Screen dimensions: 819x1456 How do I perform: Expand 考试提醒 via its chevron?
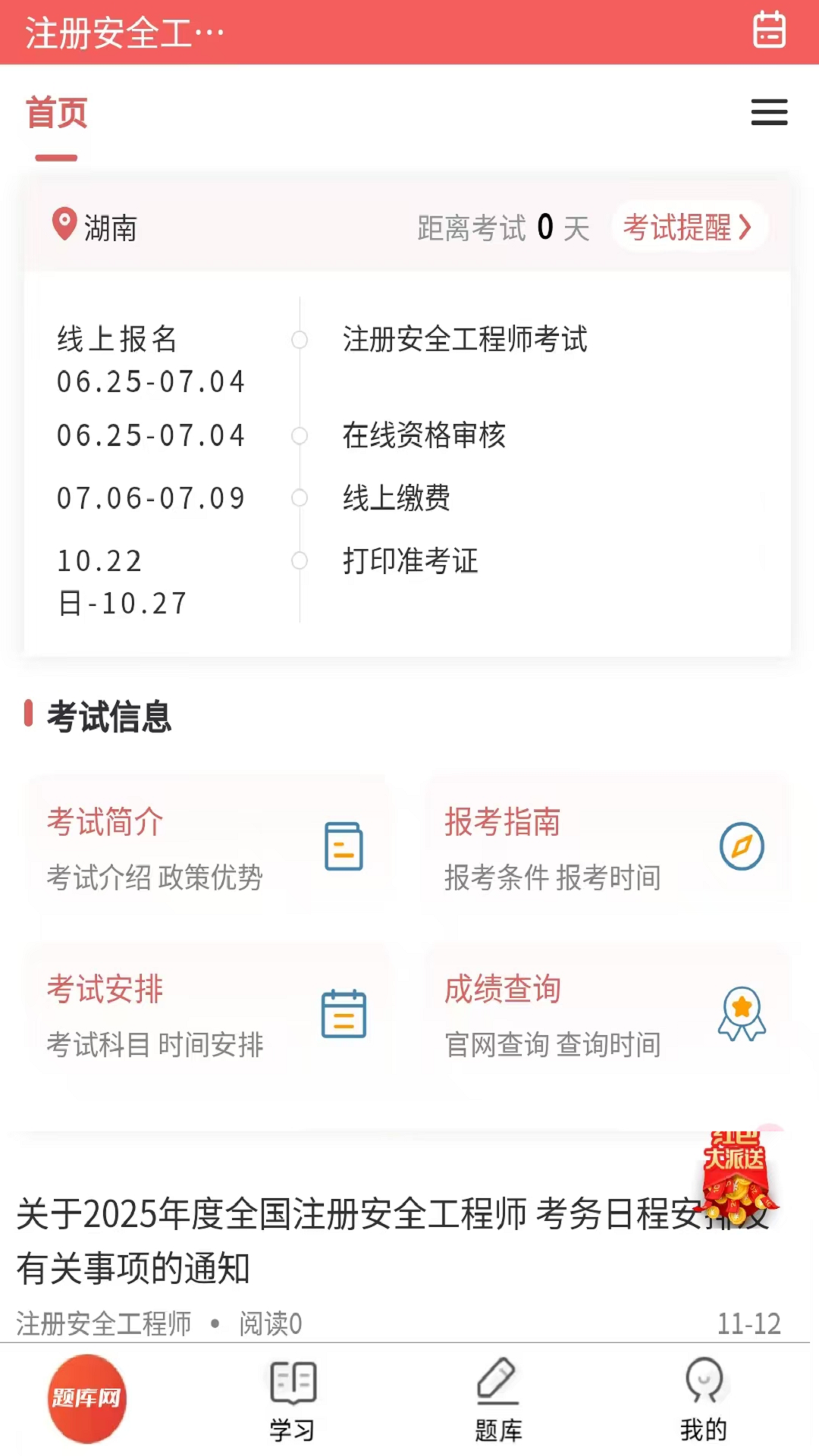[747, 227]
